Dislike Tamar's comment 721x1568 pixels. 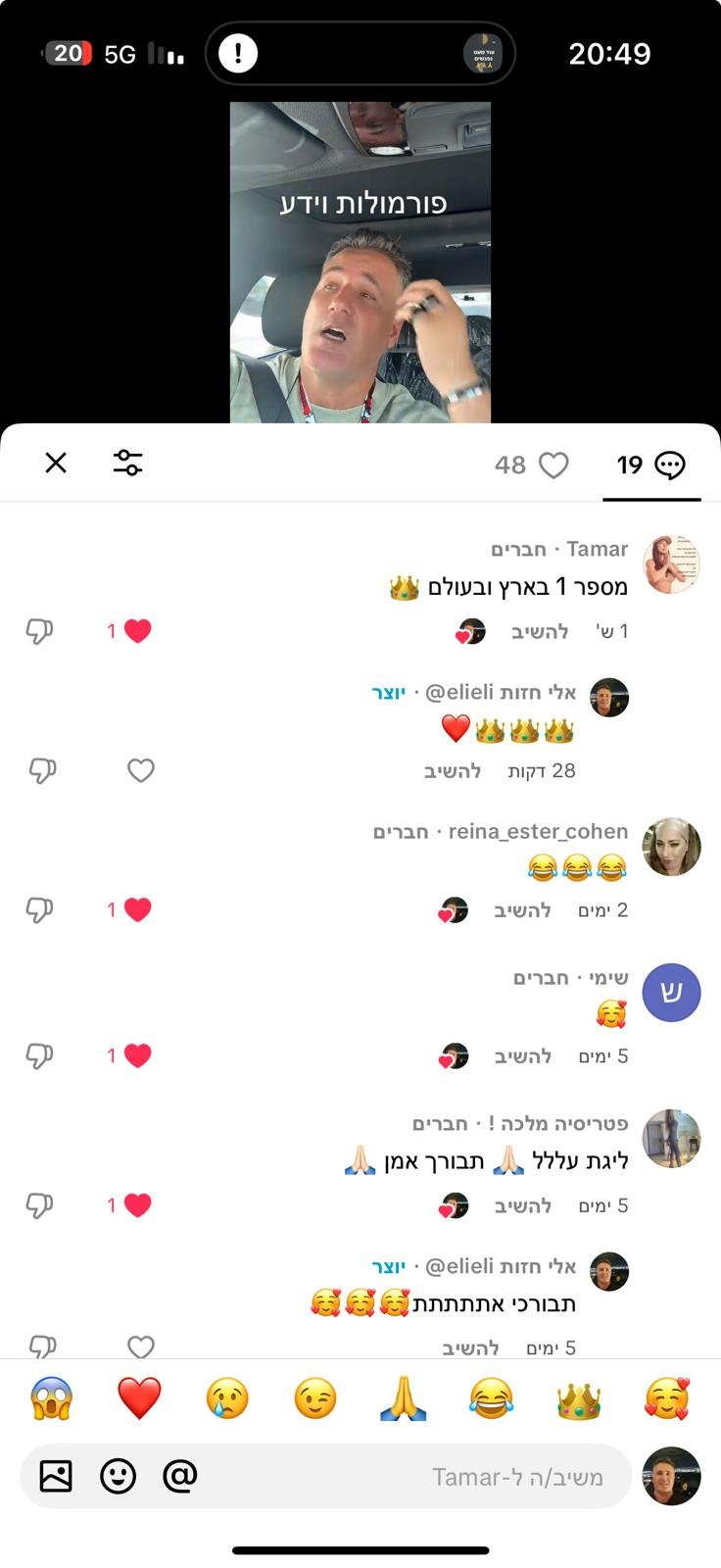point(39,631)
